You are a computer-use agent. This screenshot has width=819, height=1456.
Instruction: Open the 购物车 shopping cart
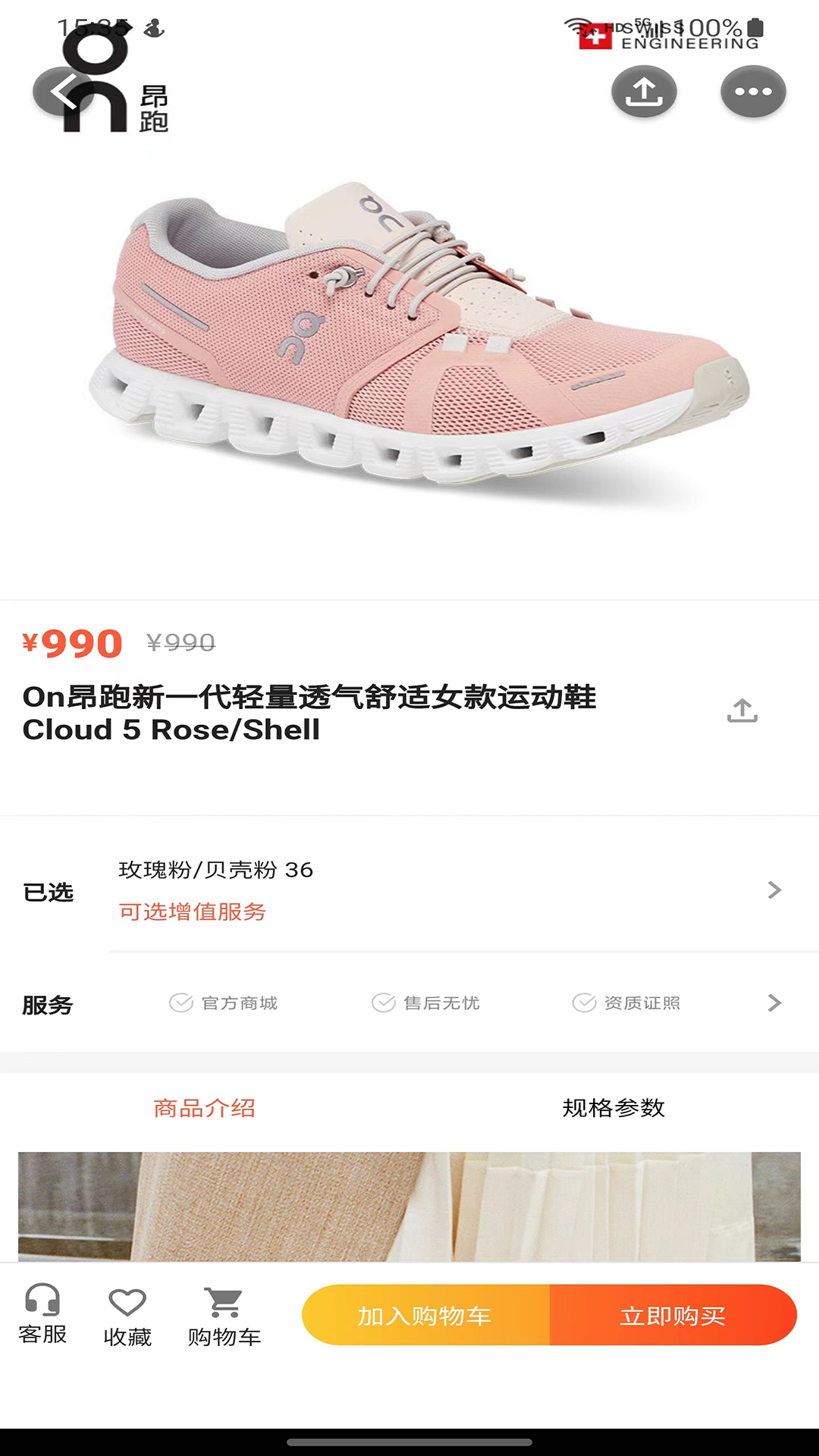[x=224, y=1317]
